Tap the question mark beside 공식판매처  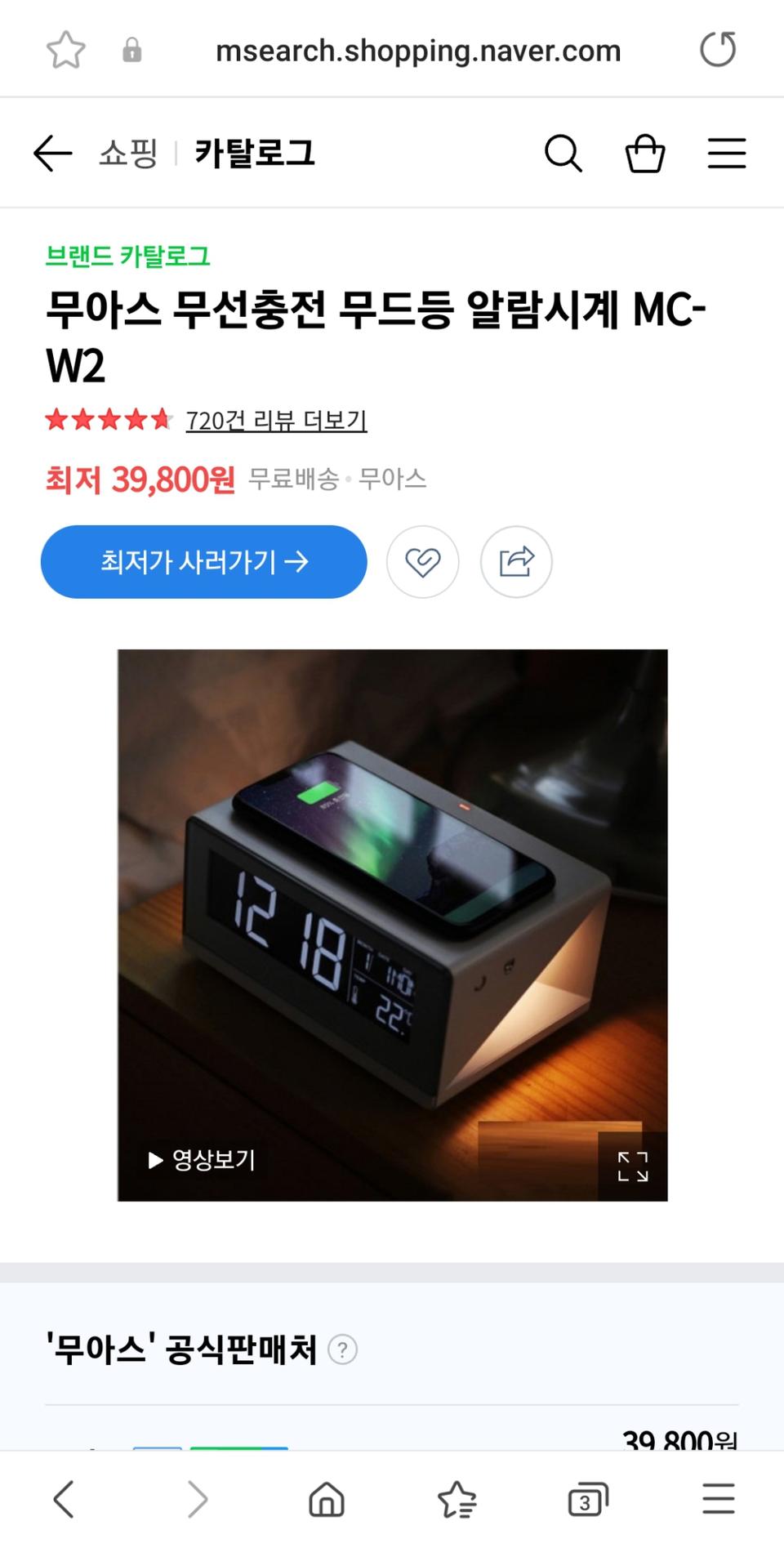[343, 1350]
